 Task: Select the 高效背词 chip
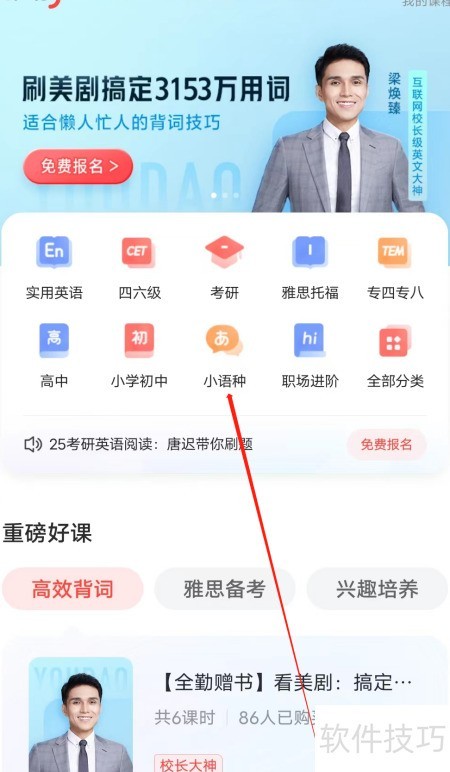73,589
